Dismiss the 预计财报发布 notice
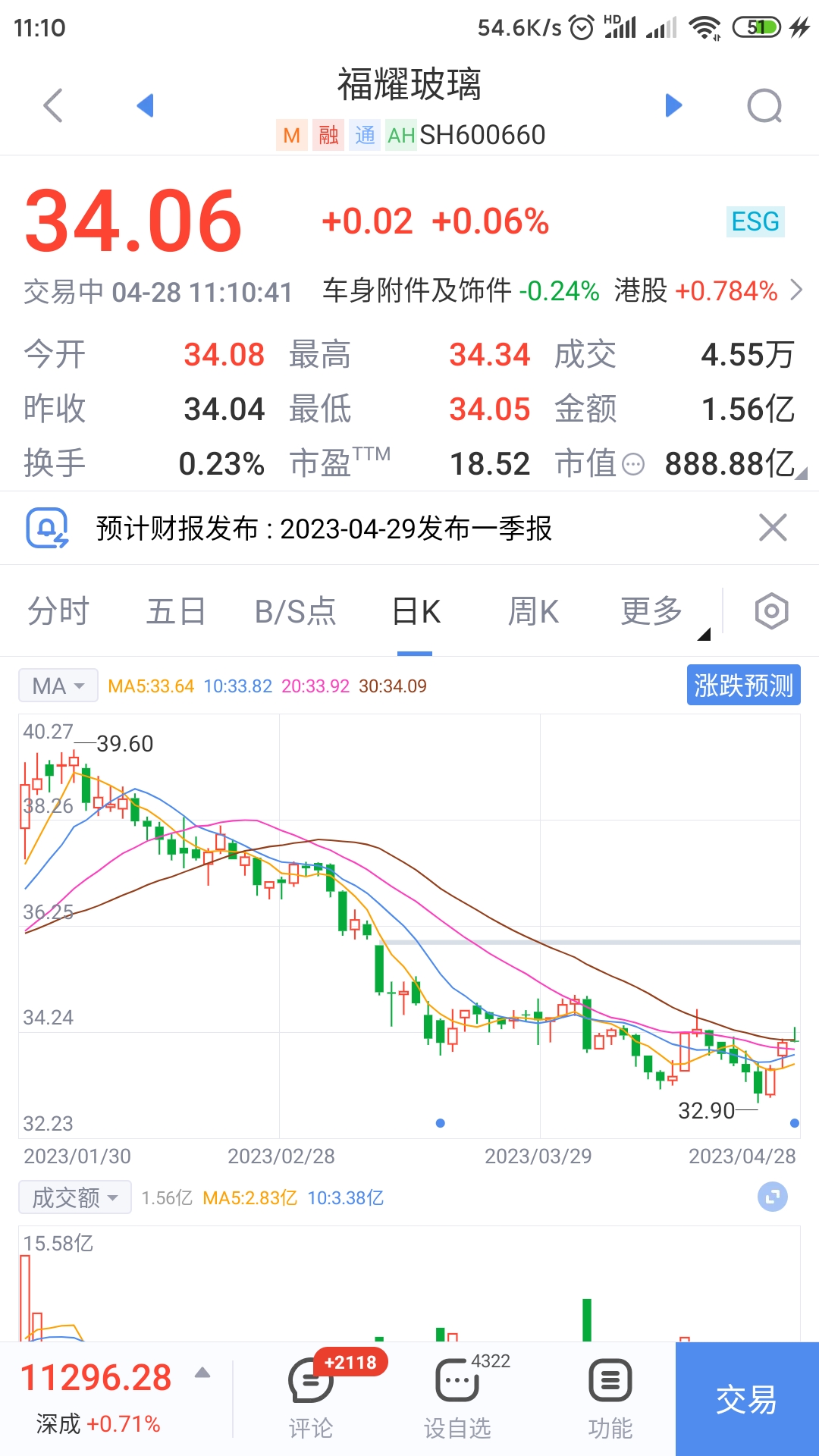Screen dimensions: 819x1456 tap(773, 527)
